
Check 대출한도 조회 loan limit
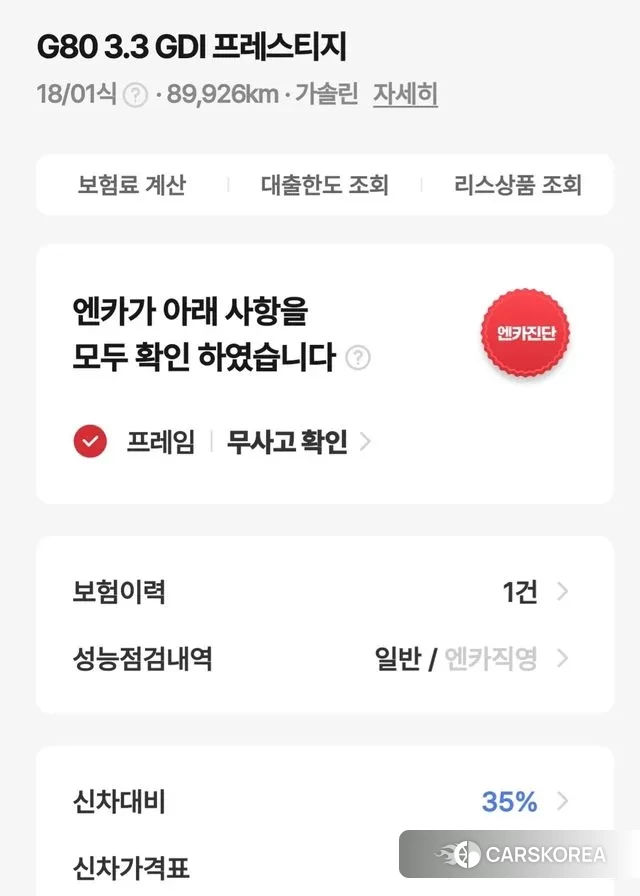coord(325,185)
